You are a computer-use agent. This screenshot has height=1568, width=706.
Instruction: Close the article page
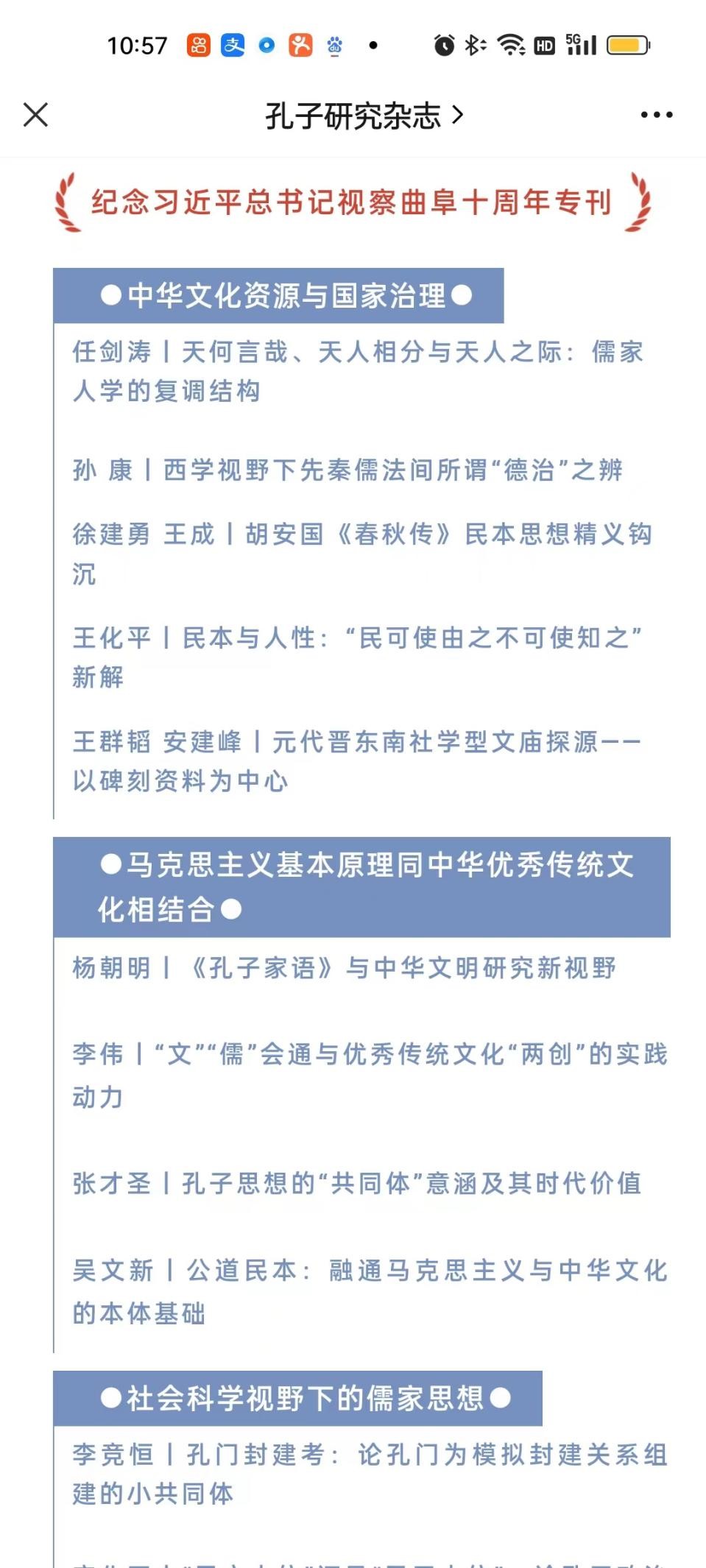point(35,115)
